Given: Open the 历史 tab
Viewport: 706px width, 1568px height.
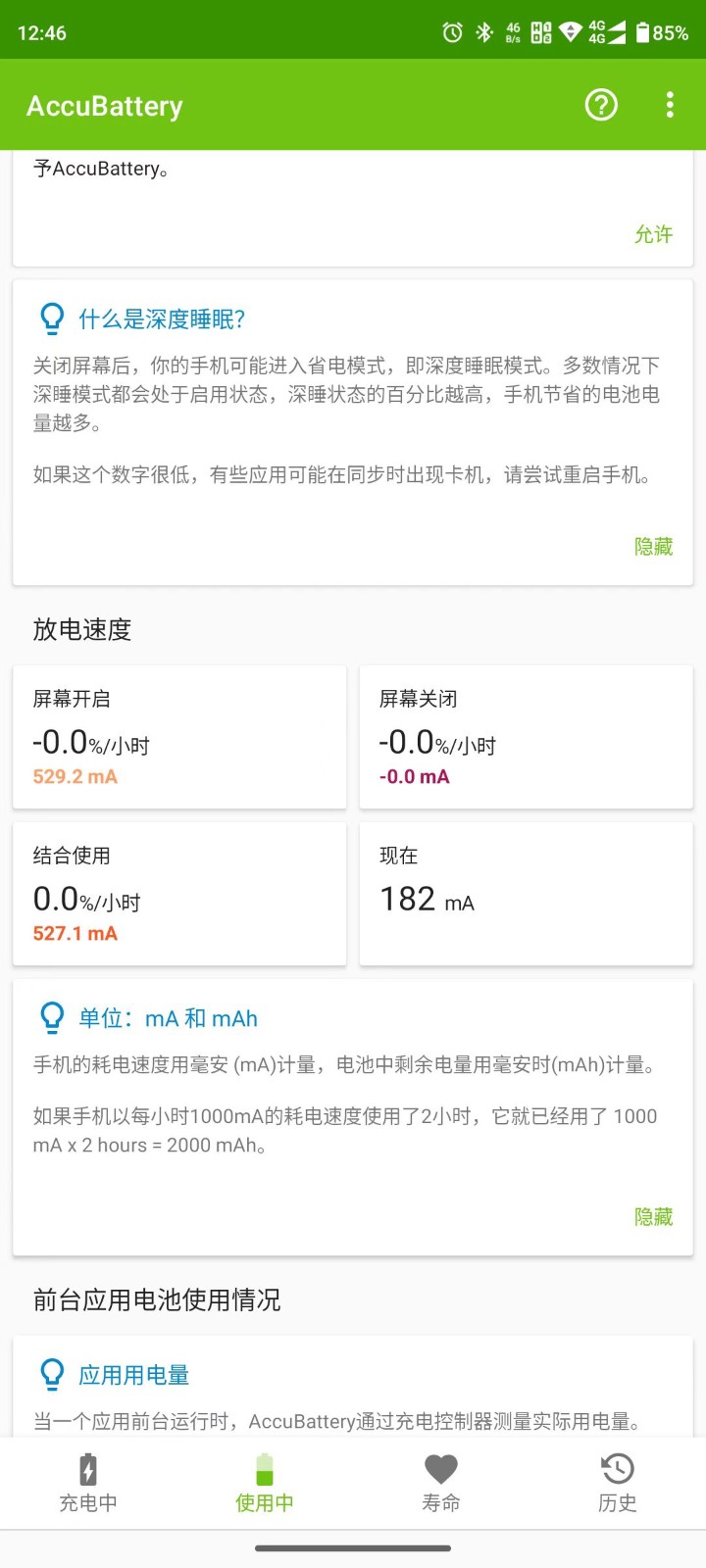Looking at the screenshot, I should (x=618, y=1484).
